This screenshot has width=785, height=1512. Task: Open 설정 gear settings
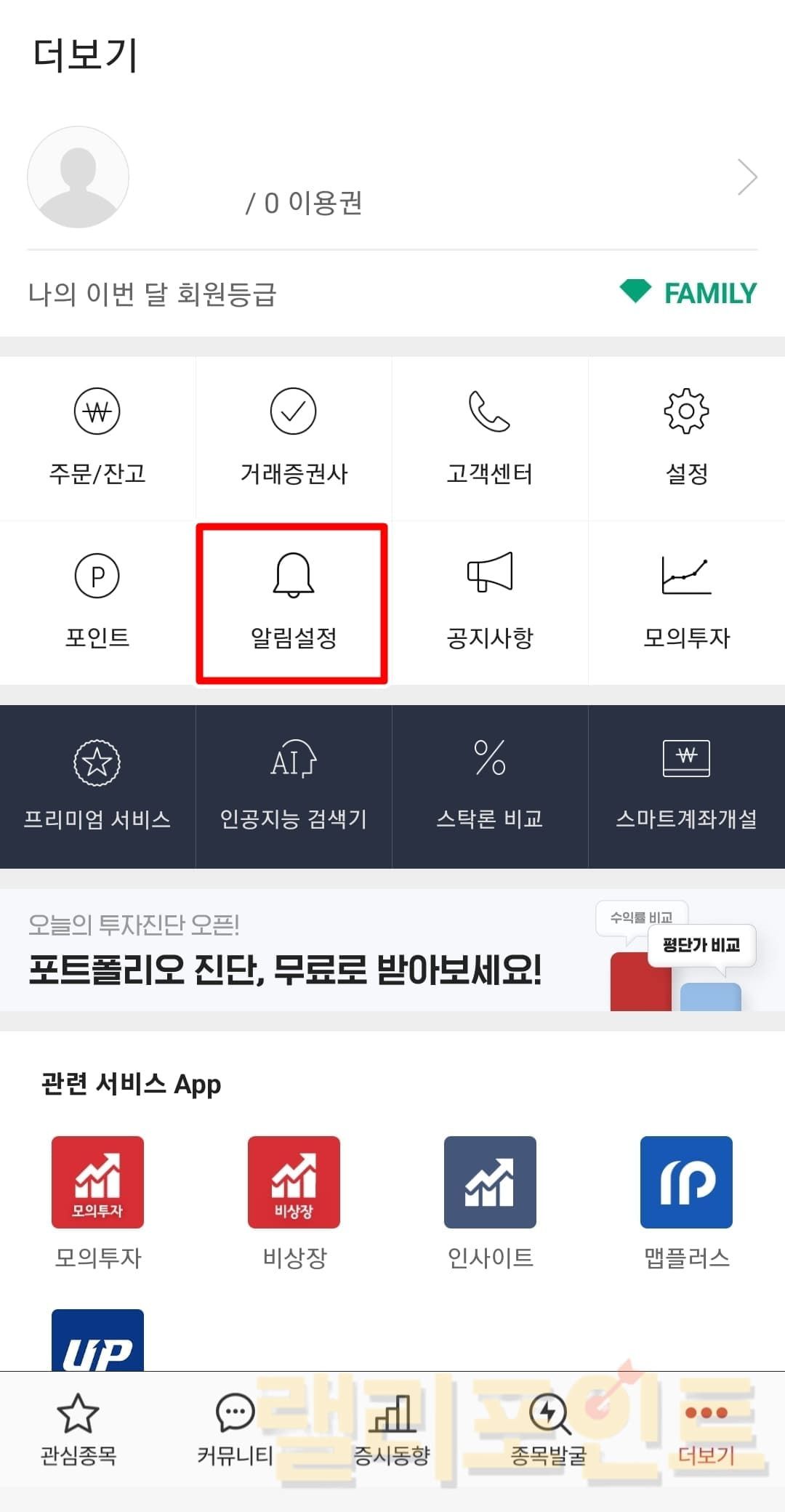tap(686, 438)
